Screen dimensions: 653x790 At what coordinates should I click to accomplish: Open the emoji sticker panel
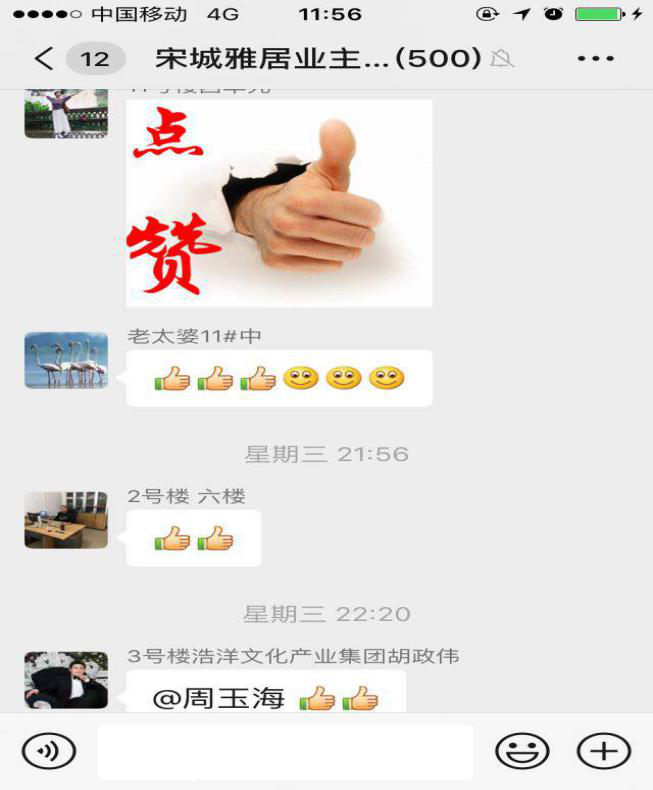(x=522, y=751)
